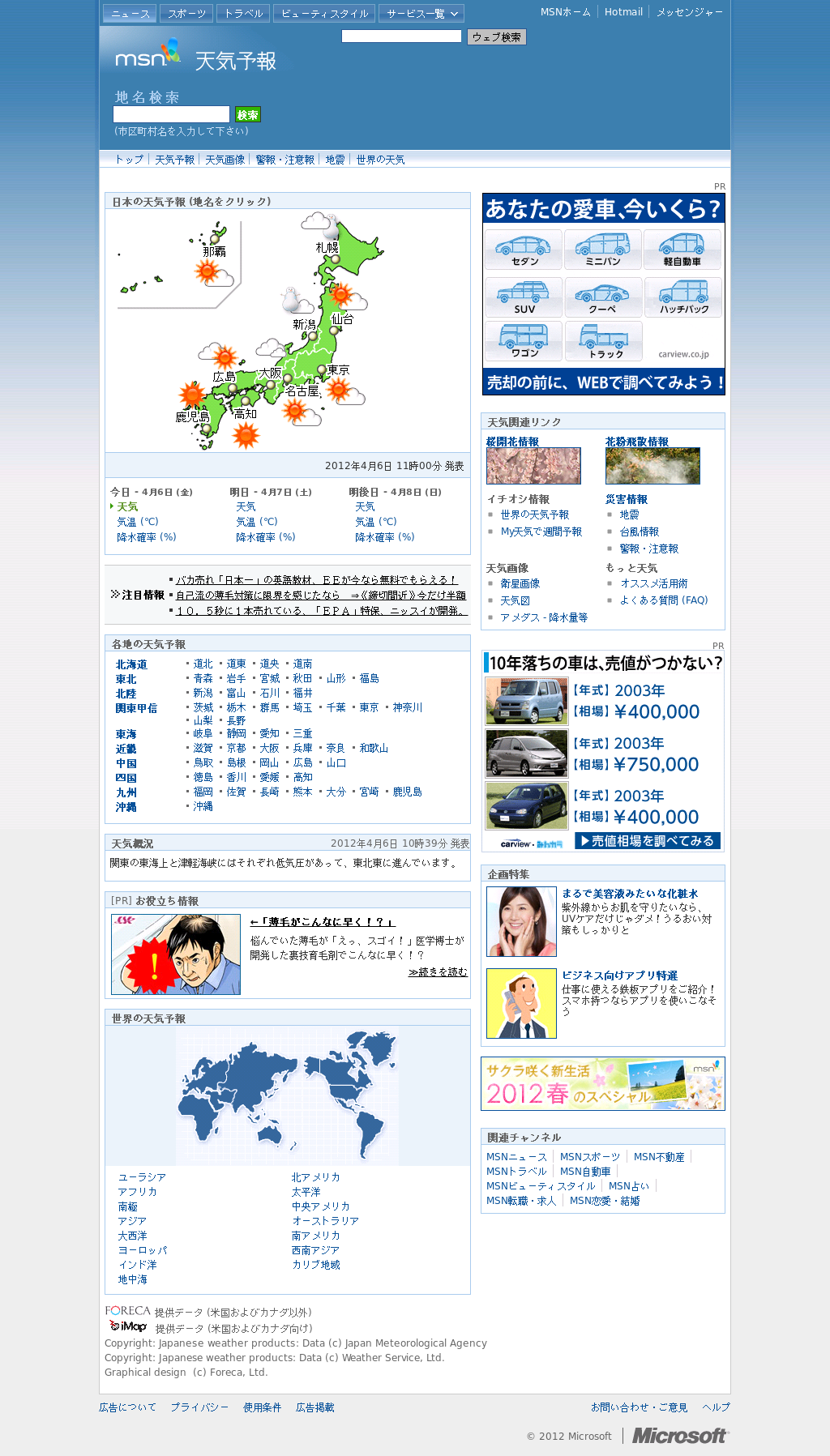Switch to the スポーツ tab
This screenshot has height=1456, width=830.
click(186, 14)
